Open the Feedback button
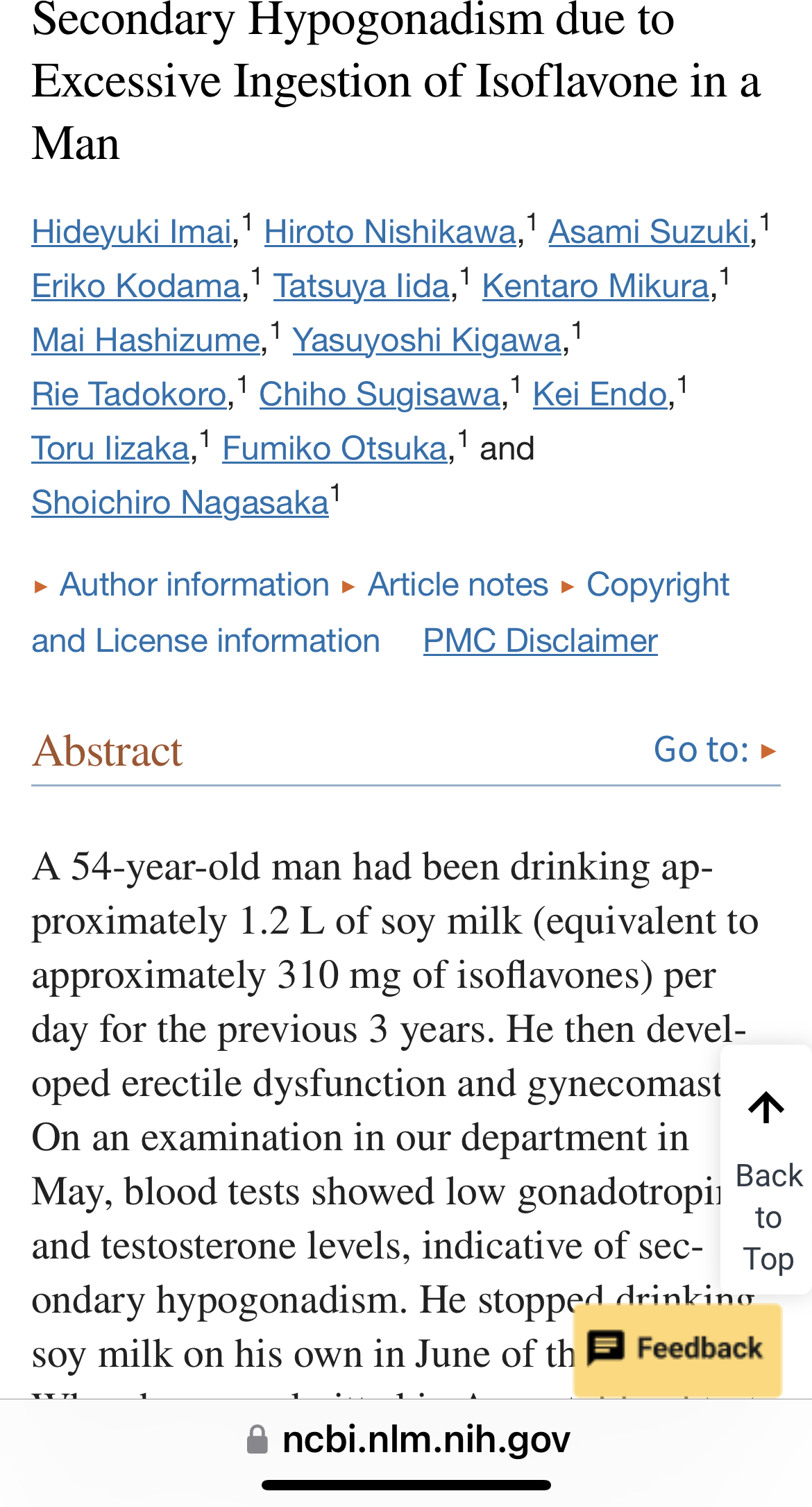The image size is (812, 1507). click(x=677, y=1349)
